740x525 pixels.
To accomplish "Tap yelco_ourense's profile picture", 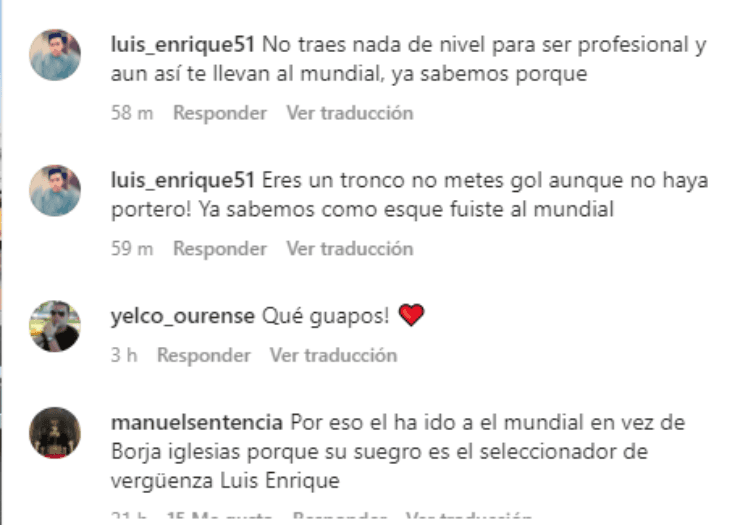I will click(x=55, y=325).
